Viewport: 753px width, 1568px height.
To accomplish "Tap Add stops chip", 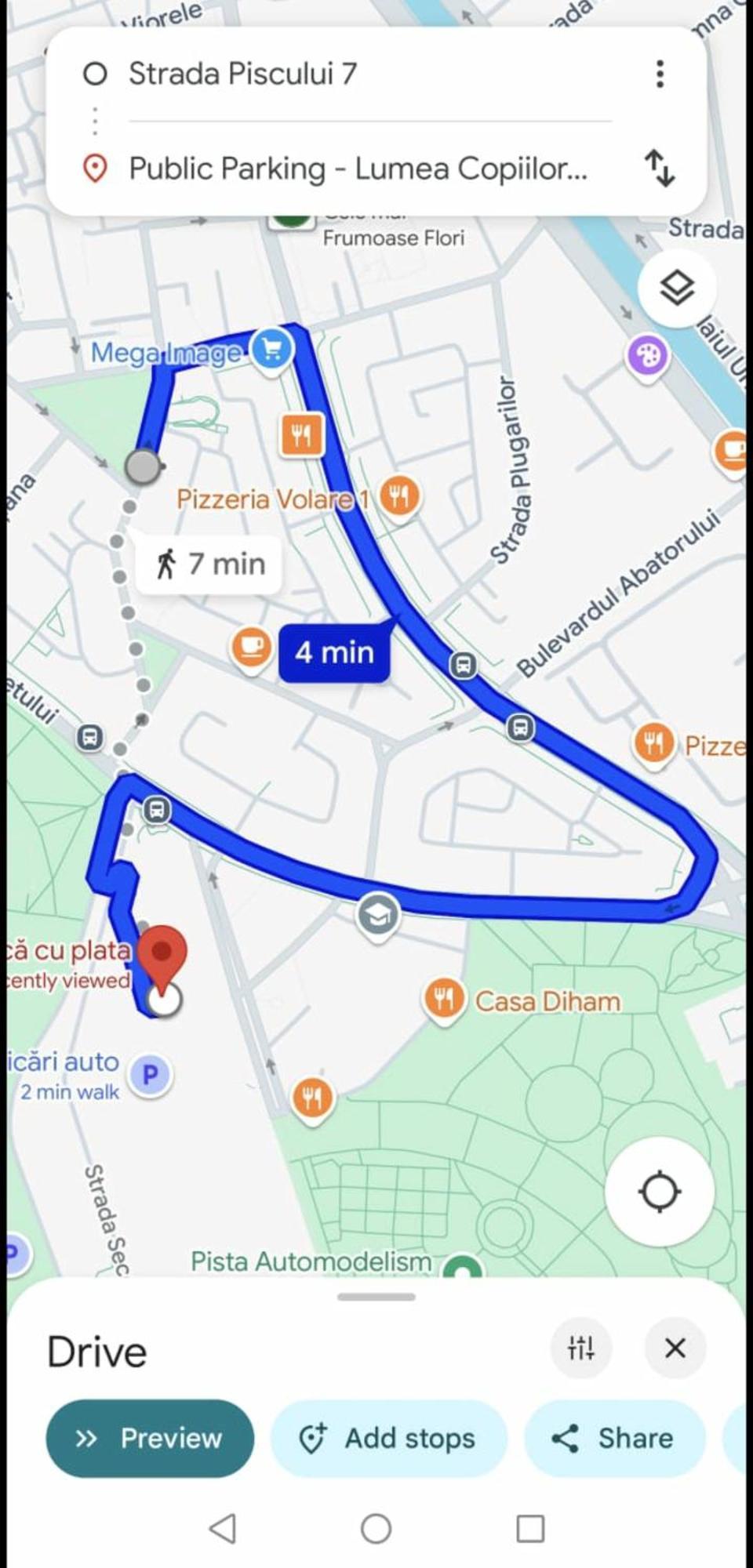I will [389, 1438].
